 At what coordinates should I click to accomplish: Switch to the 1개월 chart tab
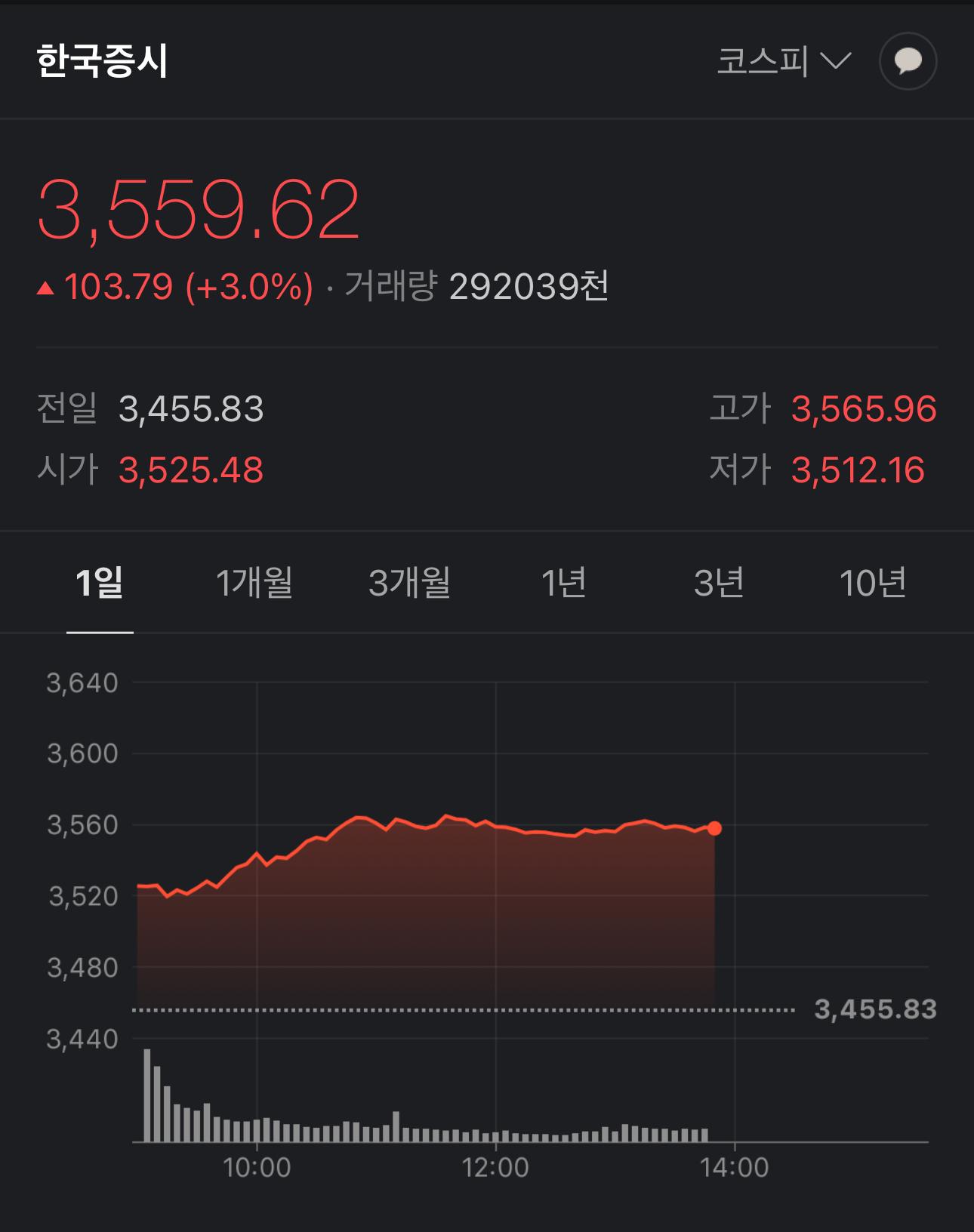pyautogui.click(x=256, y=583)
